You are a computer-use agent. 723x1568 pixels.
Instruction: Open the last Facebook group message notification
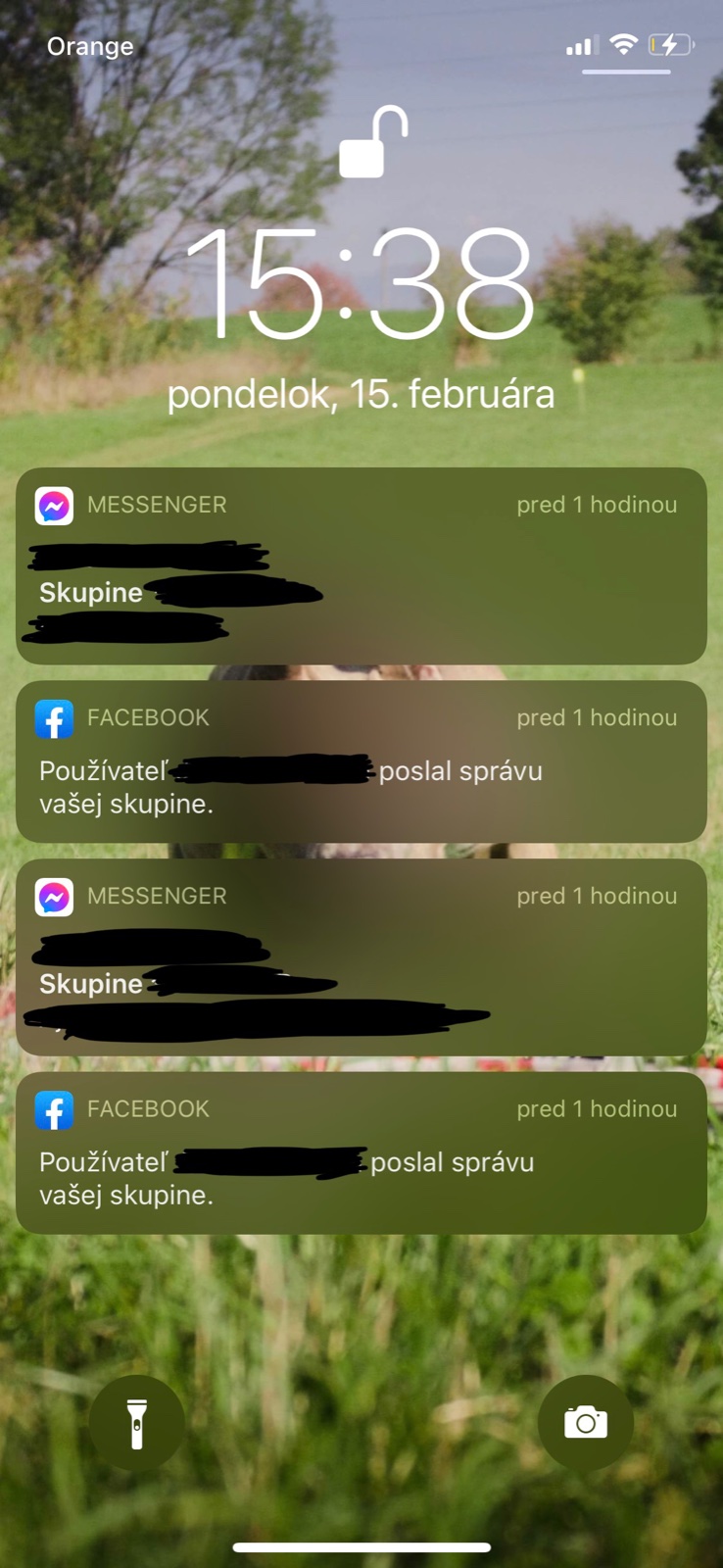361,1153
